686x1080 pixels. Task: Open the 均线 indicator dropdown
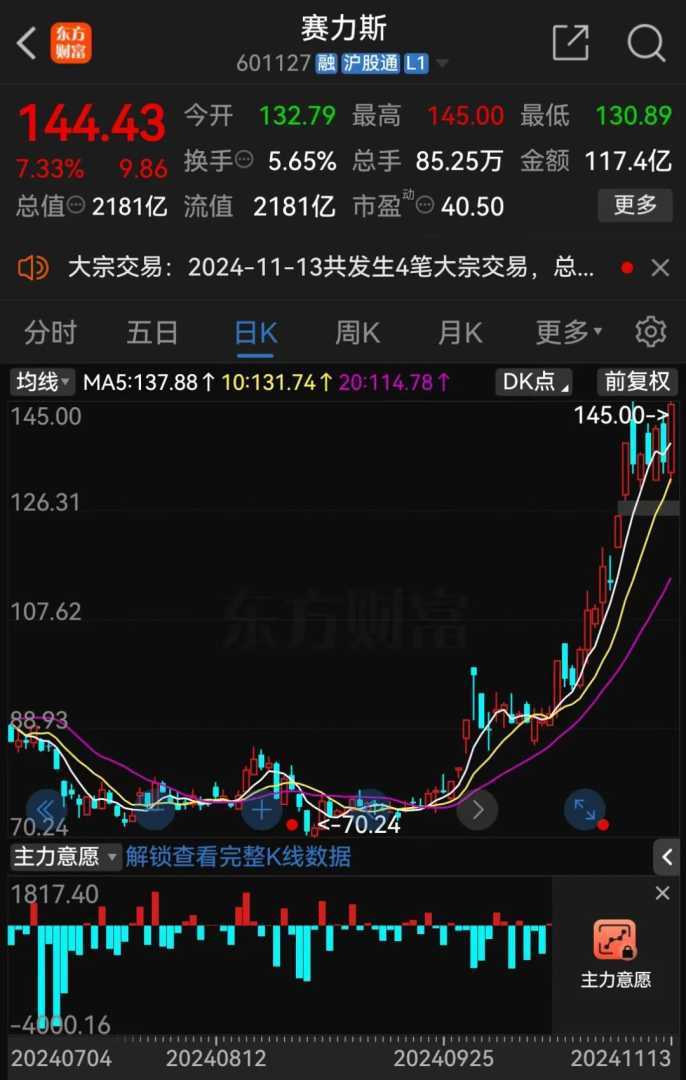42,382
